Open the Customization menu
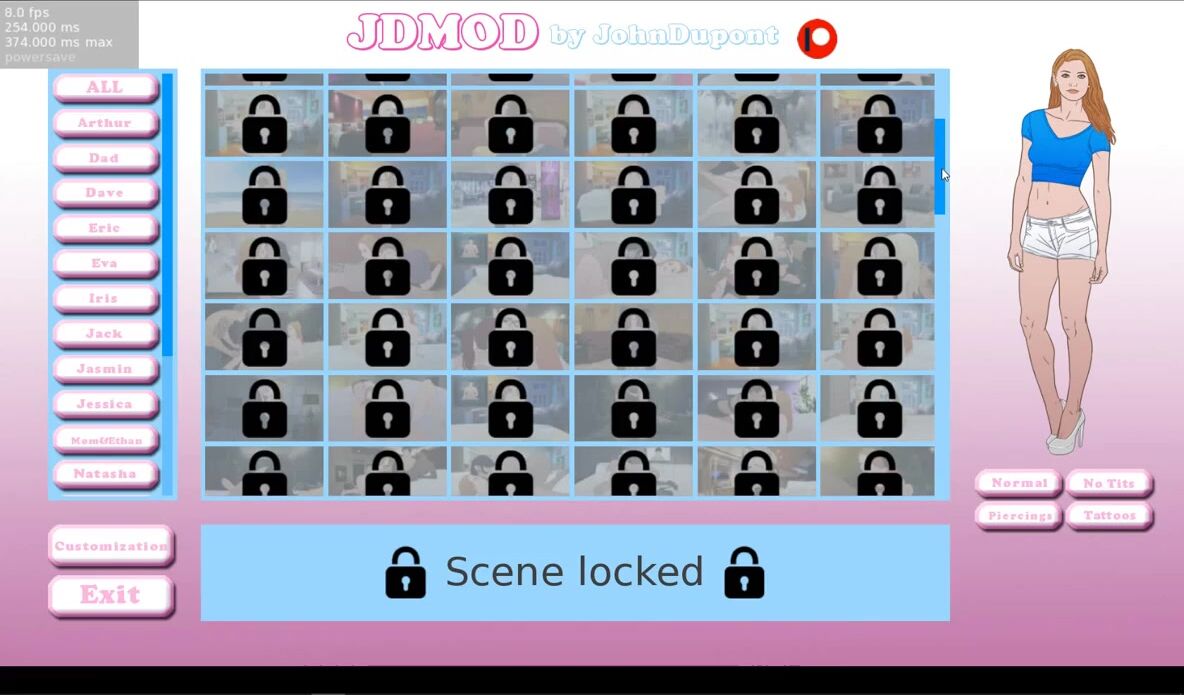 tap(110, 546)
